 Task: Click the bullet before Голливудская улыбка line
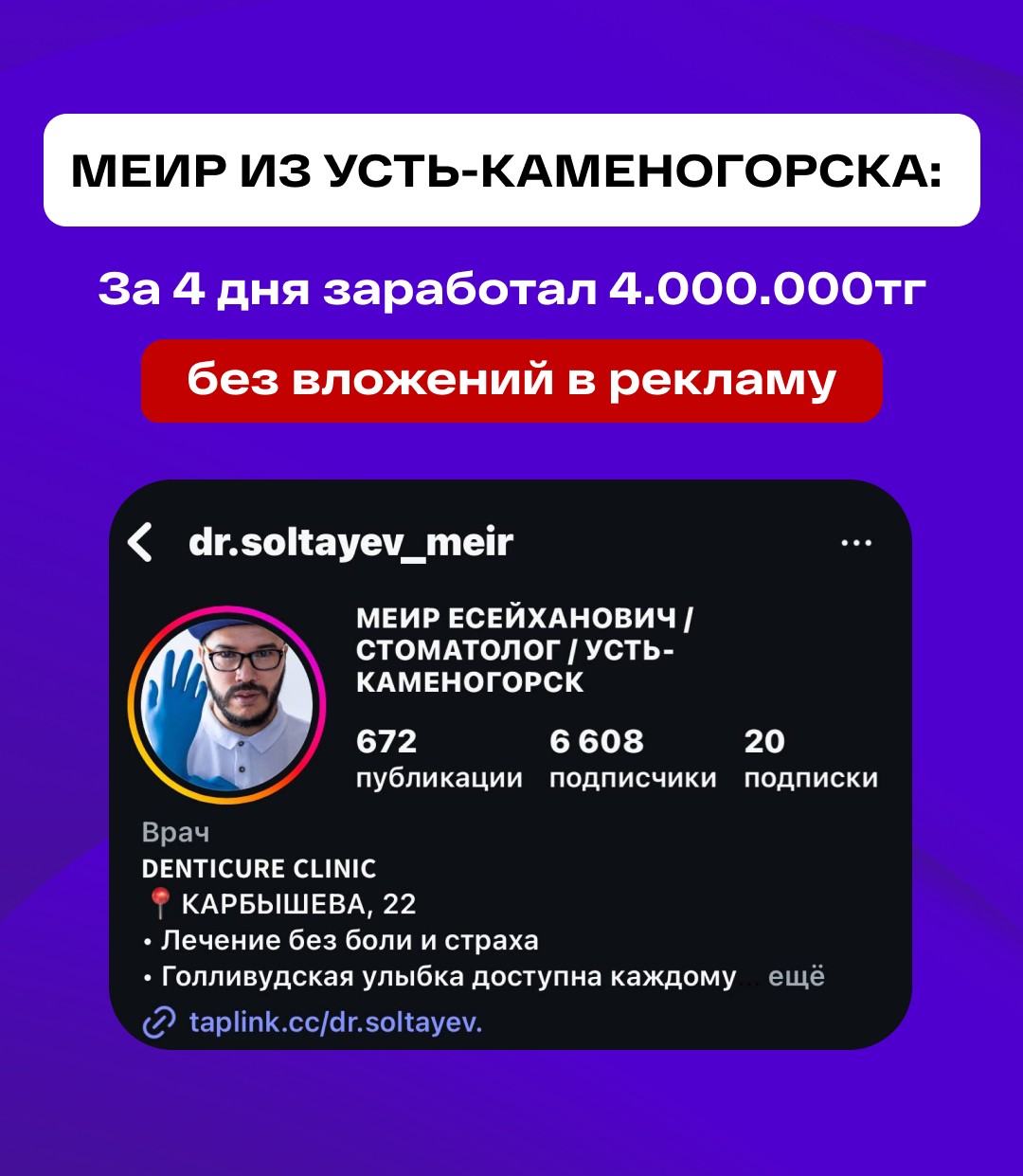coord(148,977)
